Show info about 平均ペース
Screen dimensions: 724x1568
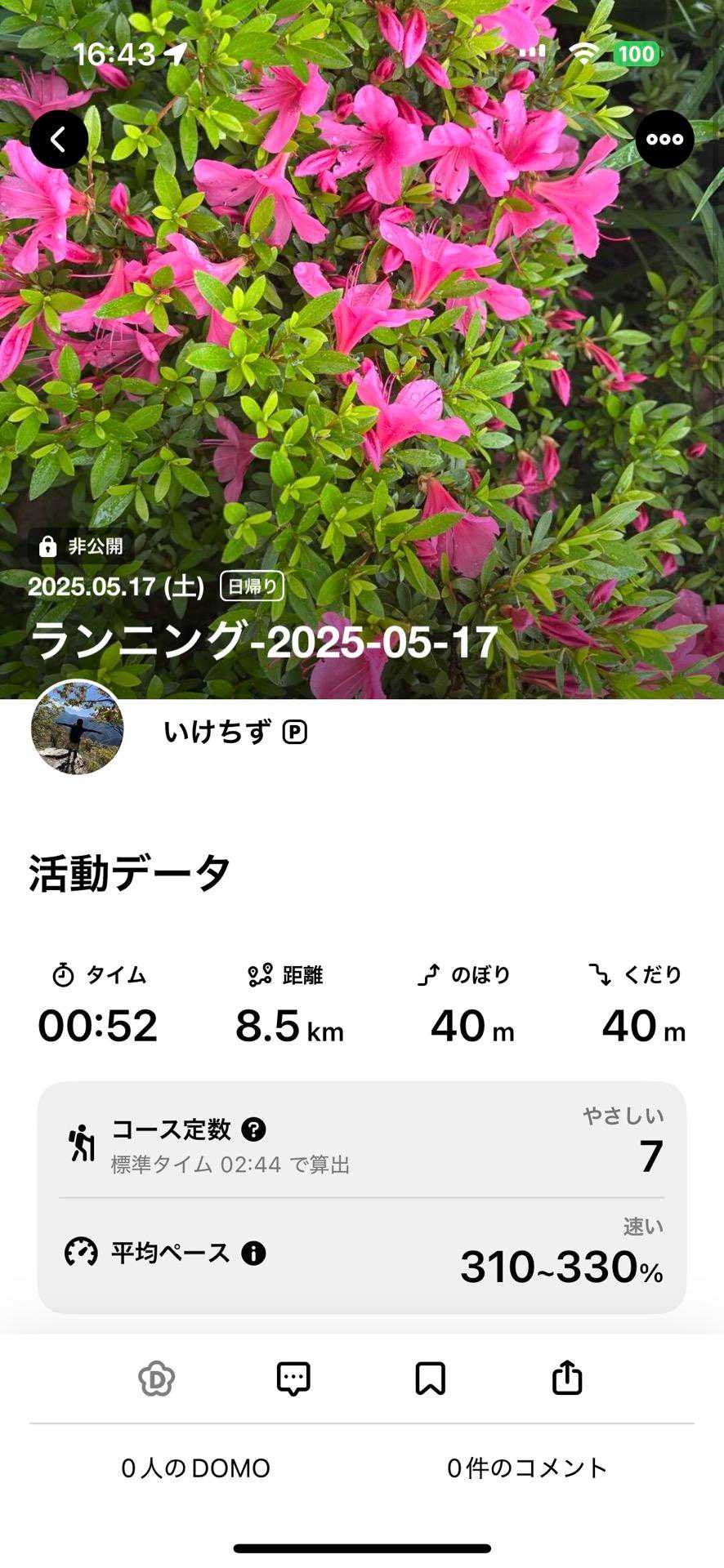pyautogui.click(x=253, y=1253)
